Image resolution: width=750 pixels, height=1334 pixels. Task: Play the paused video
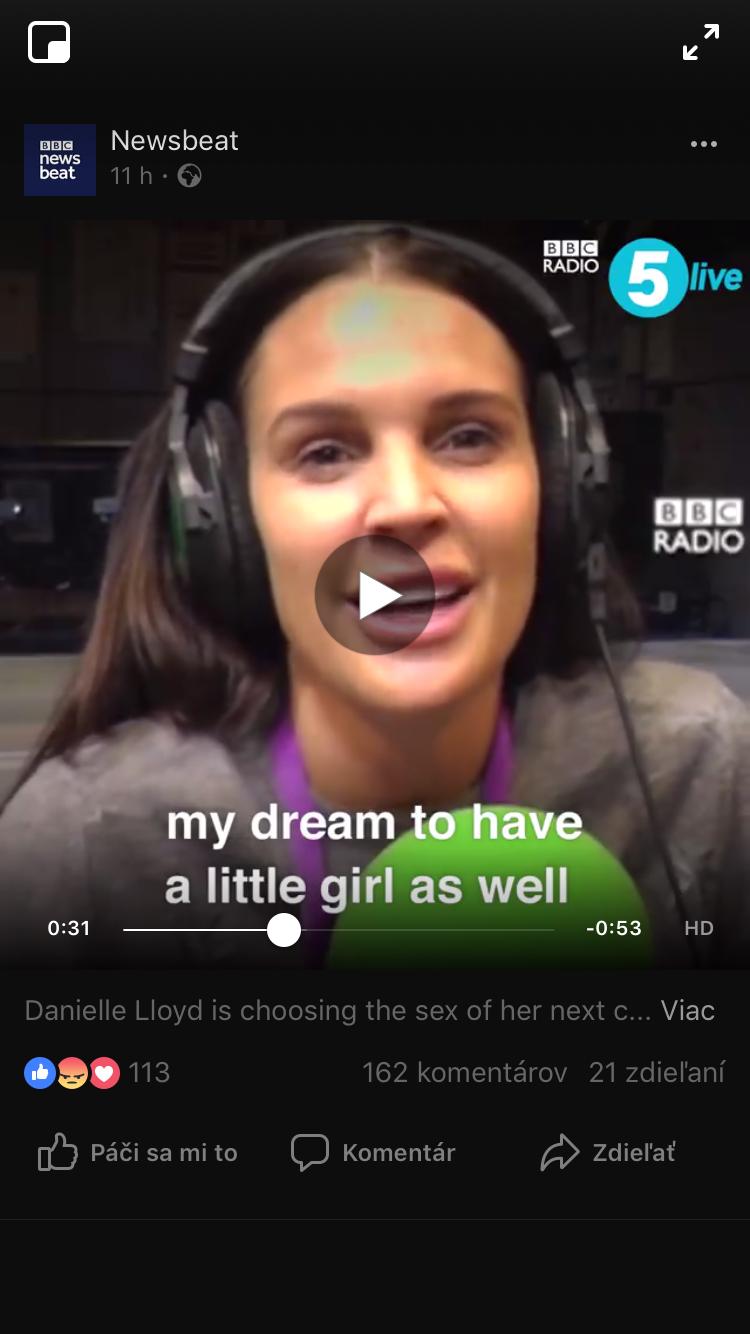point(375,595)
